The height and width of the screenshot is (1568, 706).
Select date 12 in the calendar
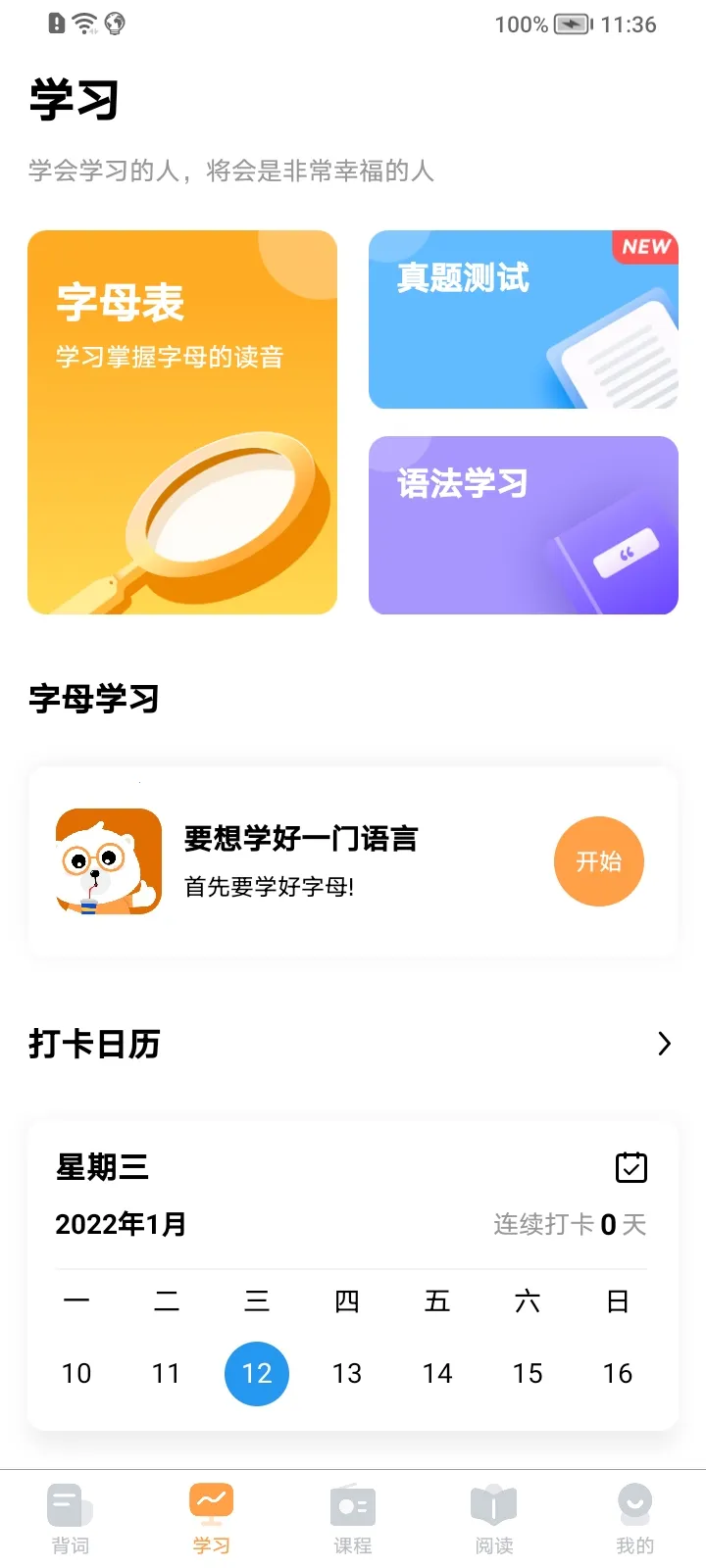[x=257, y=1373]
